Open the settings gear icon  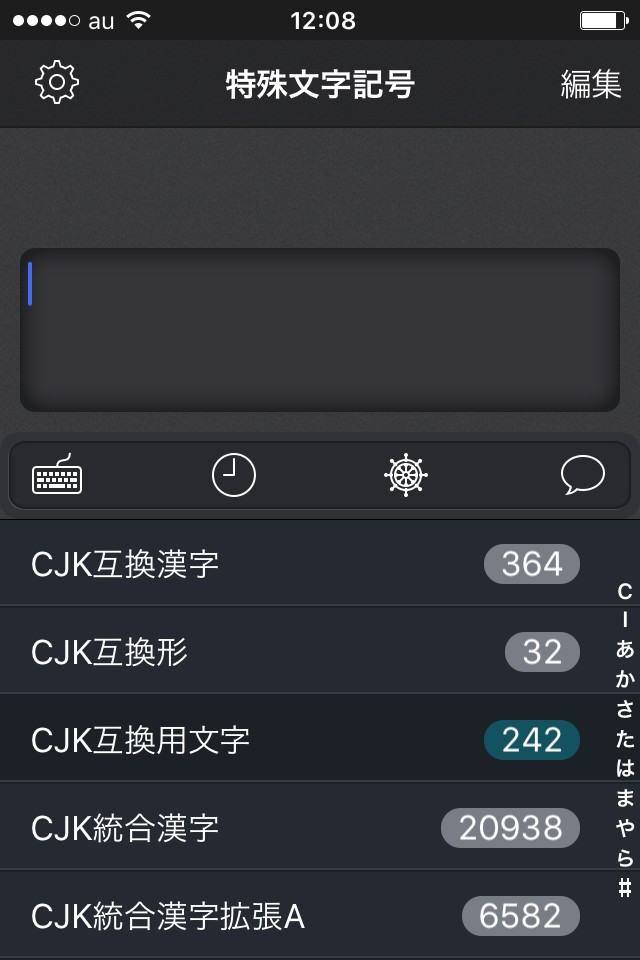pos(56,82)
